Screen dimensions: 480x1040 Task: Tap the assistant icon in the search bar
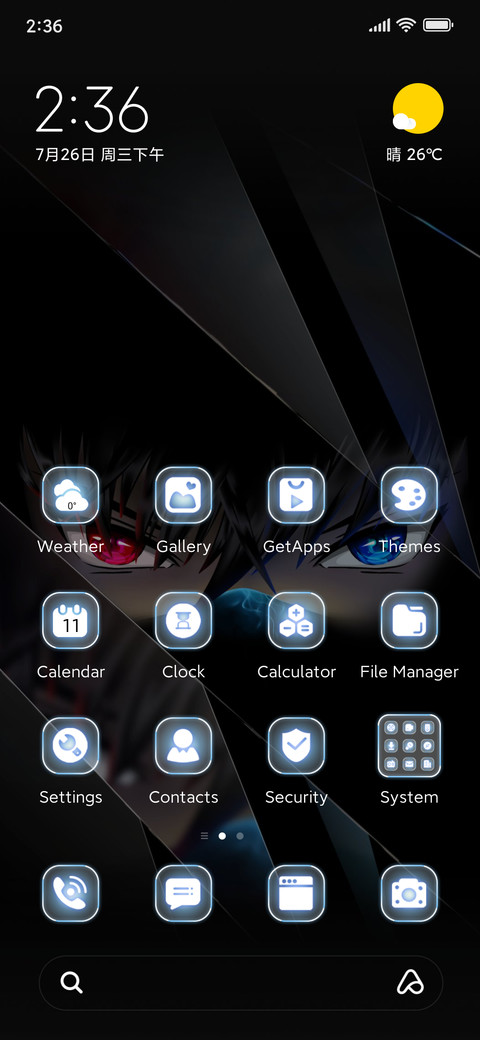(x=410, y=983)
